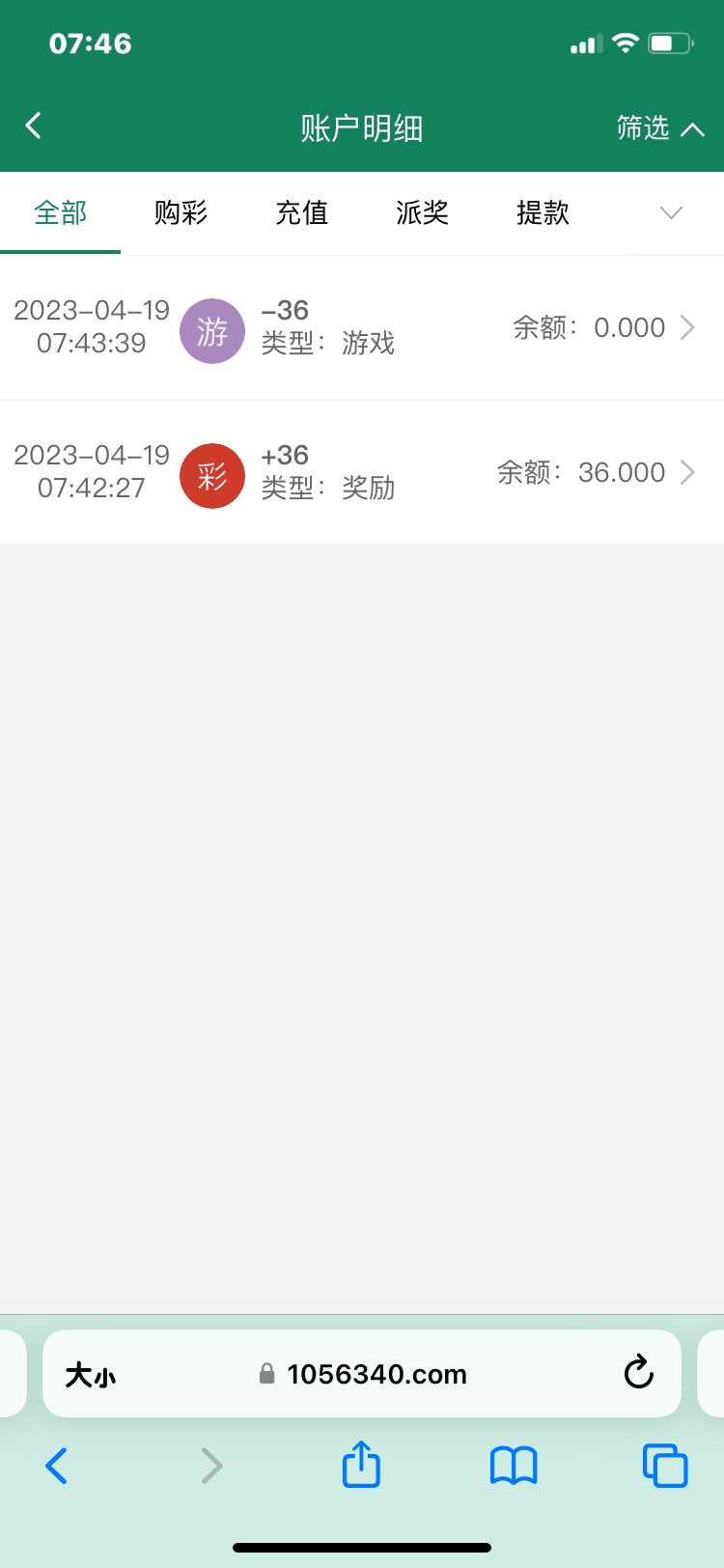Open the tab overflow dropdown chevron
Image resolution: width=724 pixels, height=1568 pixels.
tap(670, 212)
